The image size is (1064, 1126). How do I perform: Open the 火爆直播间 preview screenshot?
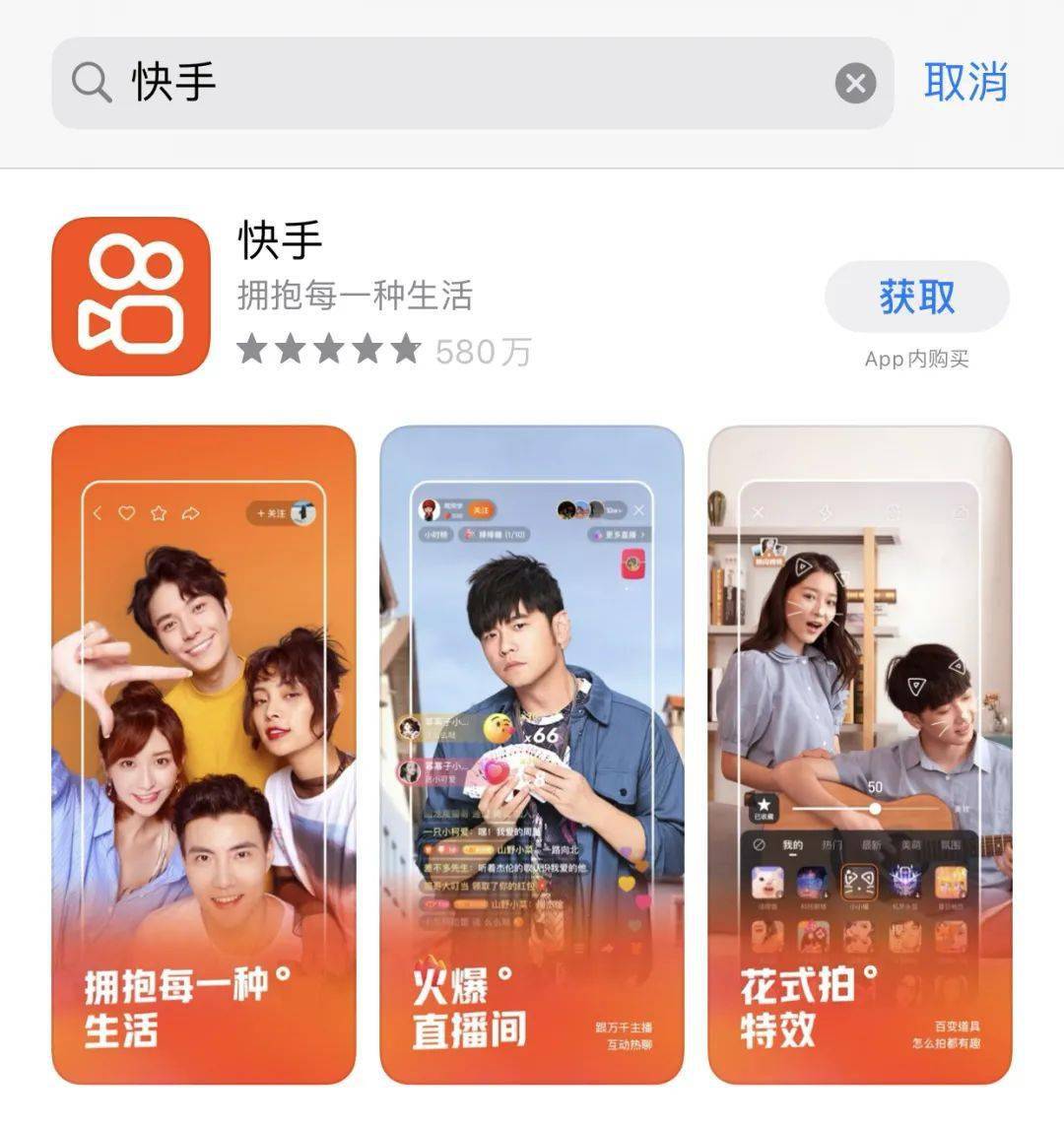click(532, 754)
